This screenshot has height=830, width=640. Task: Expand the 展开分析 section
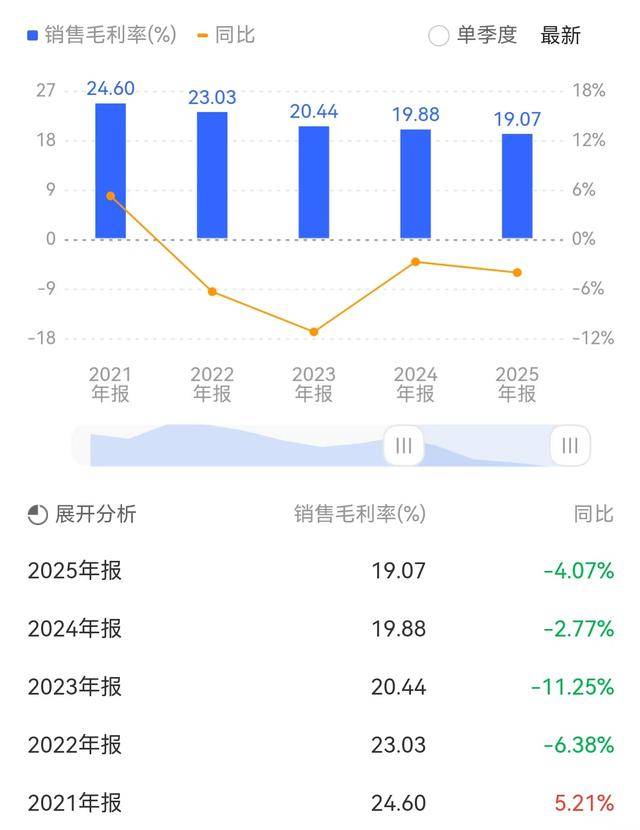(x=82, y=514)
